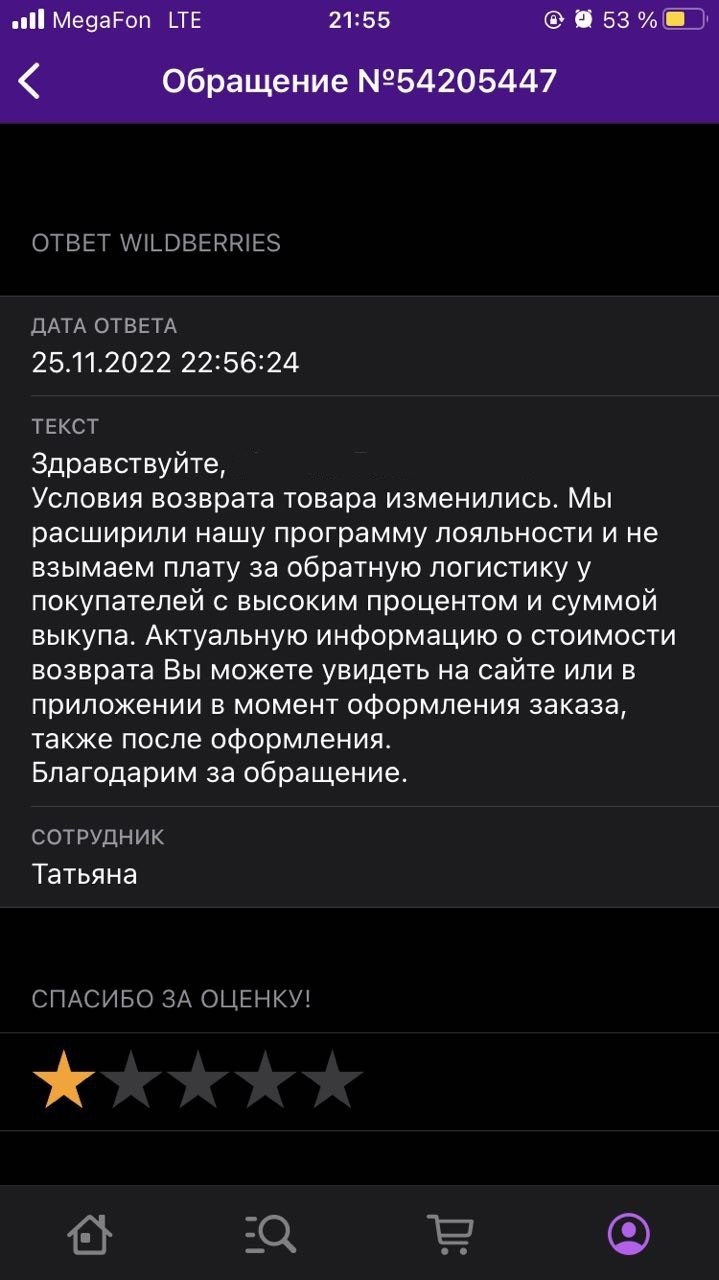This screenshot has width=719, height=1280.
Task: Switch to the profile tab
Action: (629, 1234)
